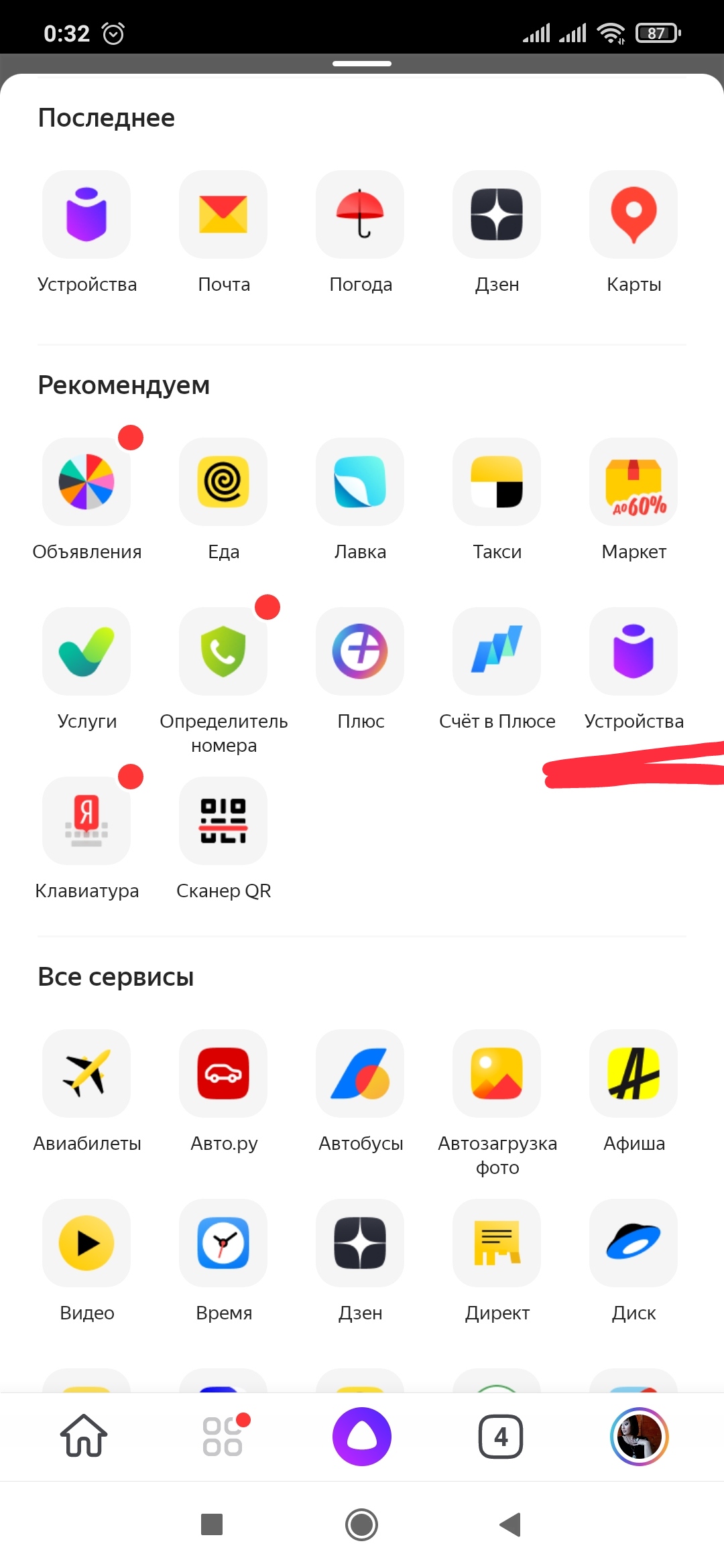This screenshot has width=724, height=1568.
Task: Launch Карты maps service
Action: (633, 214)
